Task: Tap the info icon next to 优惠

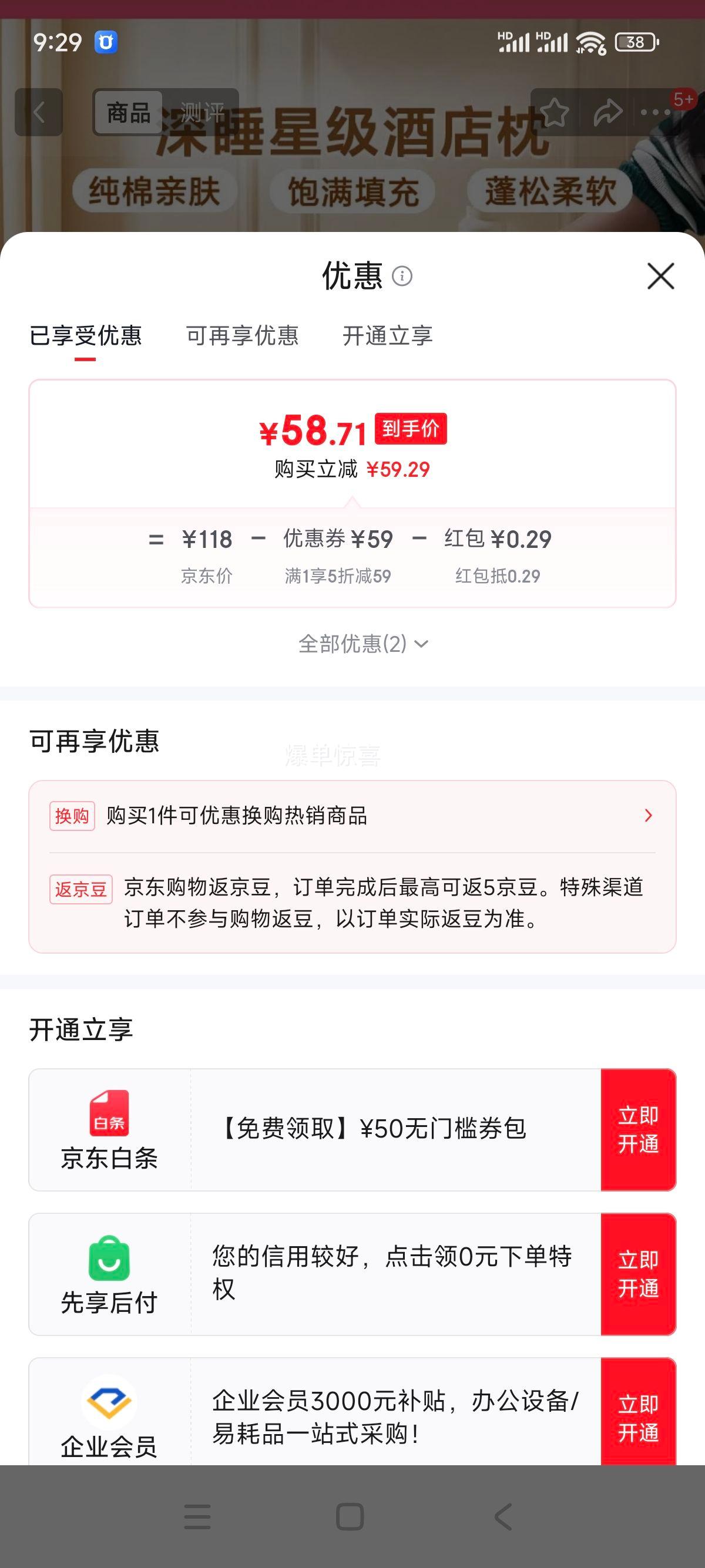Action: pos(402,276)
